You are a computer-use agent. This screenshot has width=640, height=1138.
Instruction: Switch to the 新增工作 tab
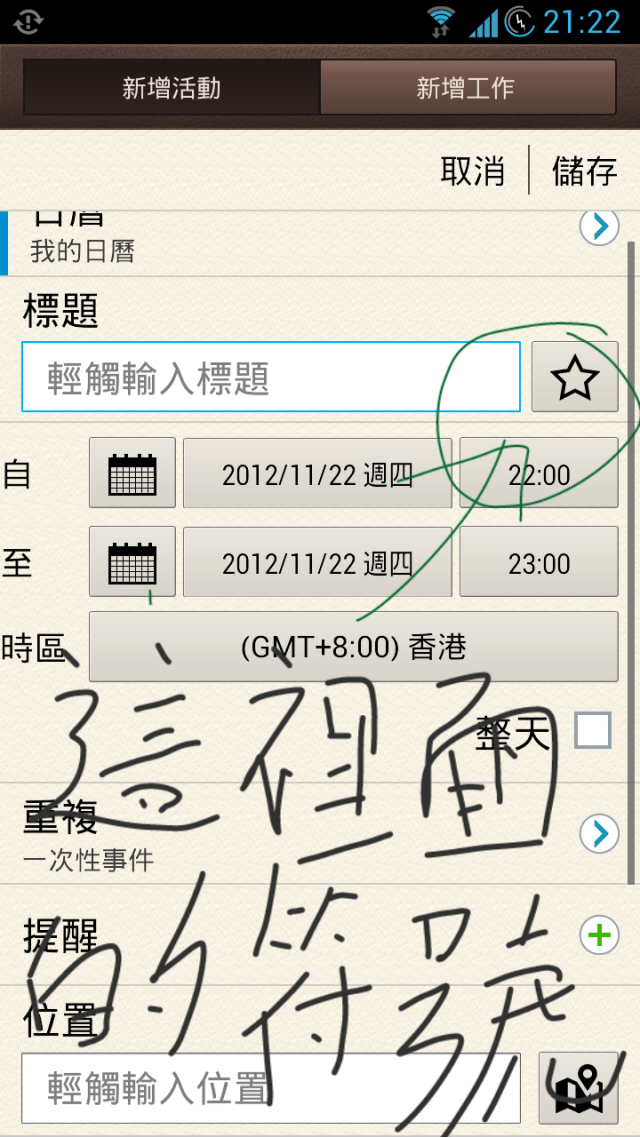point(466,88)
